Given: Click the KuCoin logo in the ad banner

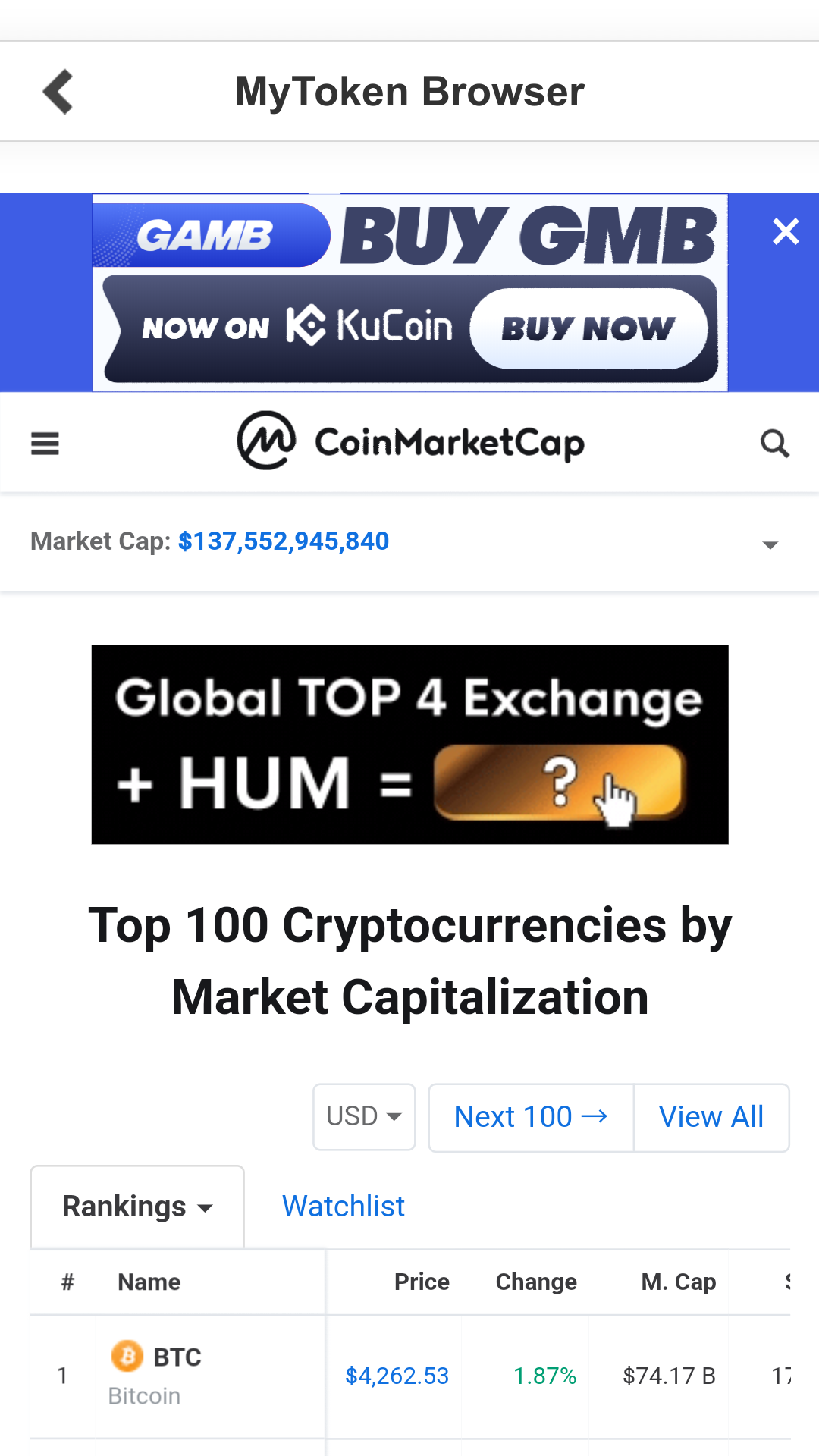Looking at the screenshot, I should coord(372,326).
